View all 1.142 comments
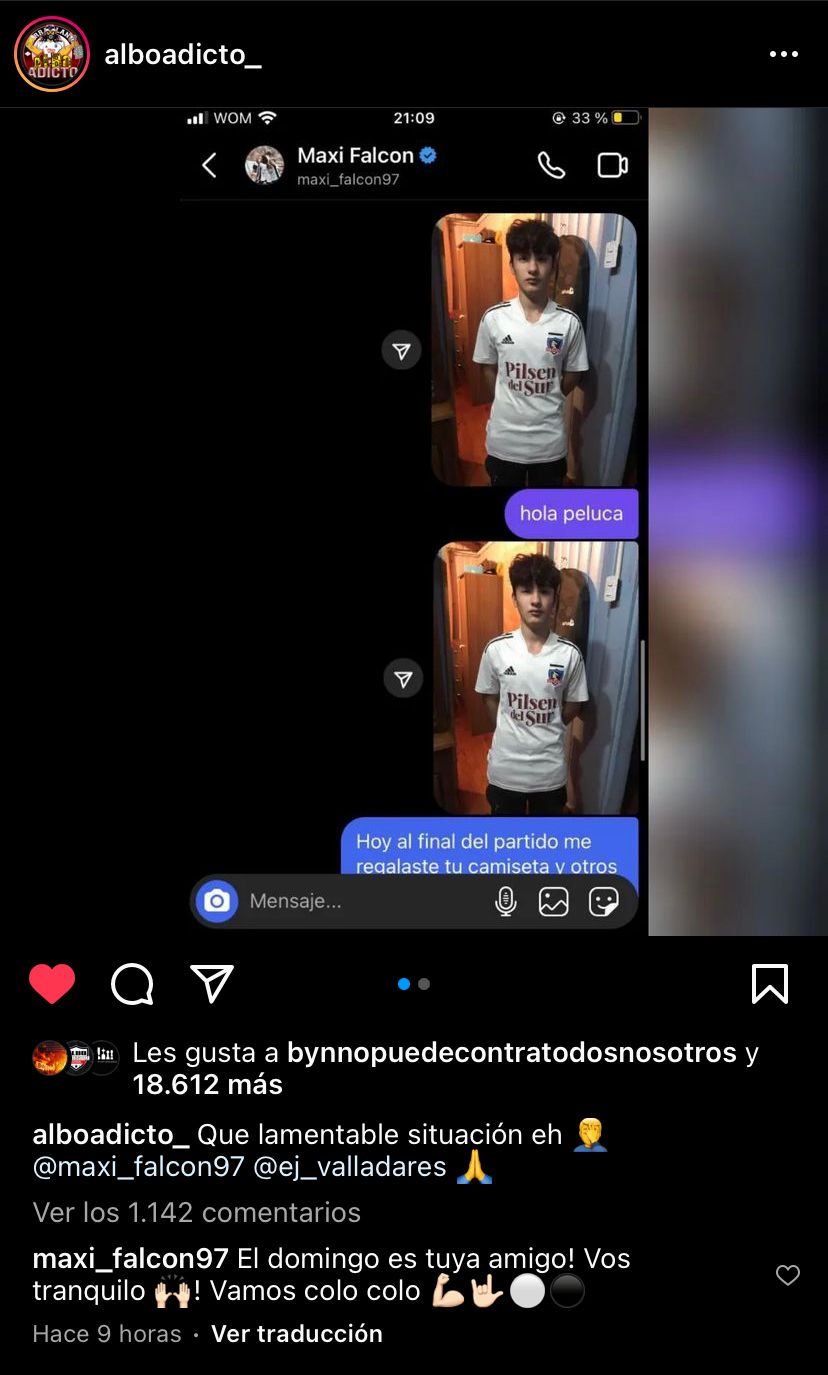The height and width of the screenshot is (1375, 828). click(x=197, y=1212)
